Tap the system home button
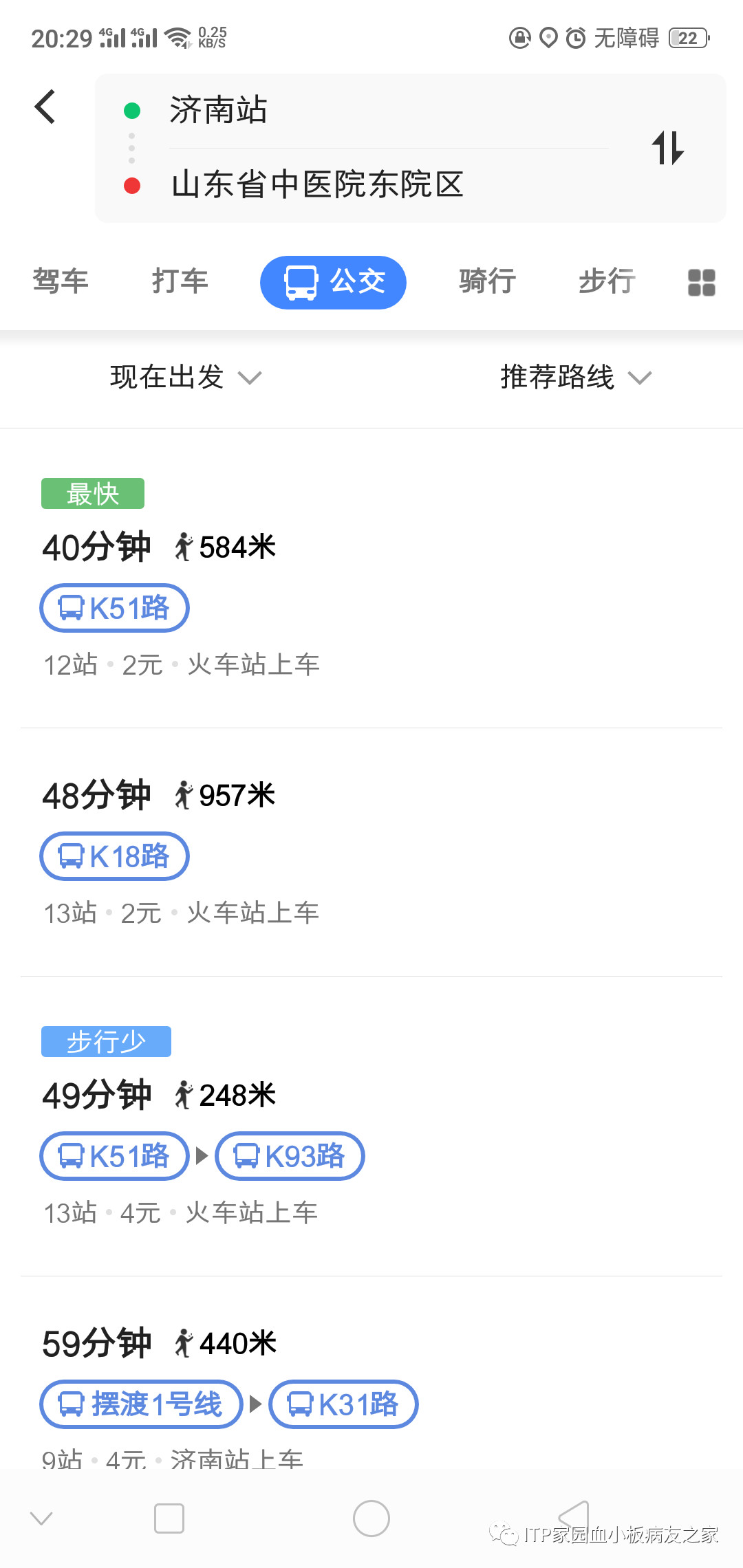Image resolution: width=743 pixels, height=1568 pixels. (371, 1518)
